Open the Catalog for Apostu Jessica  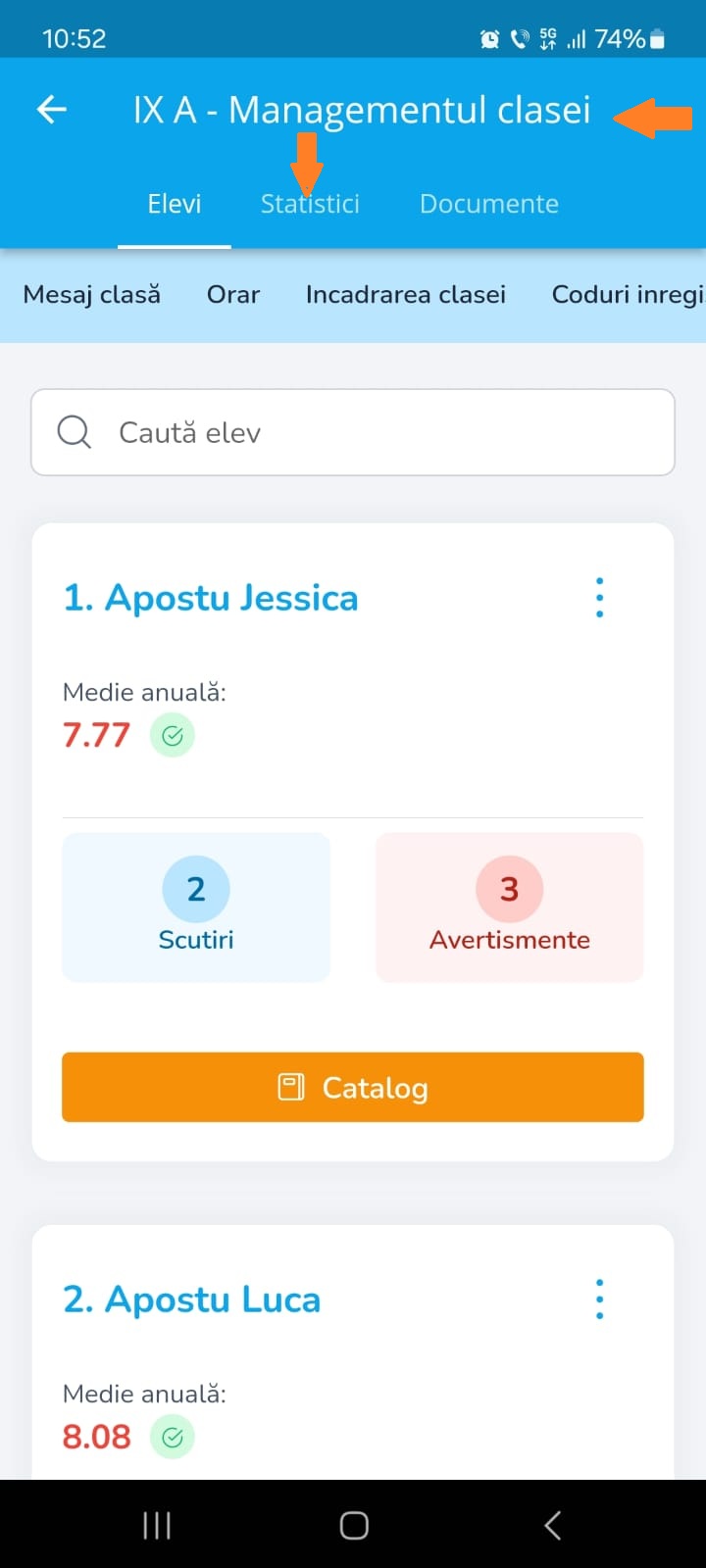click(x=353, y=1087)
